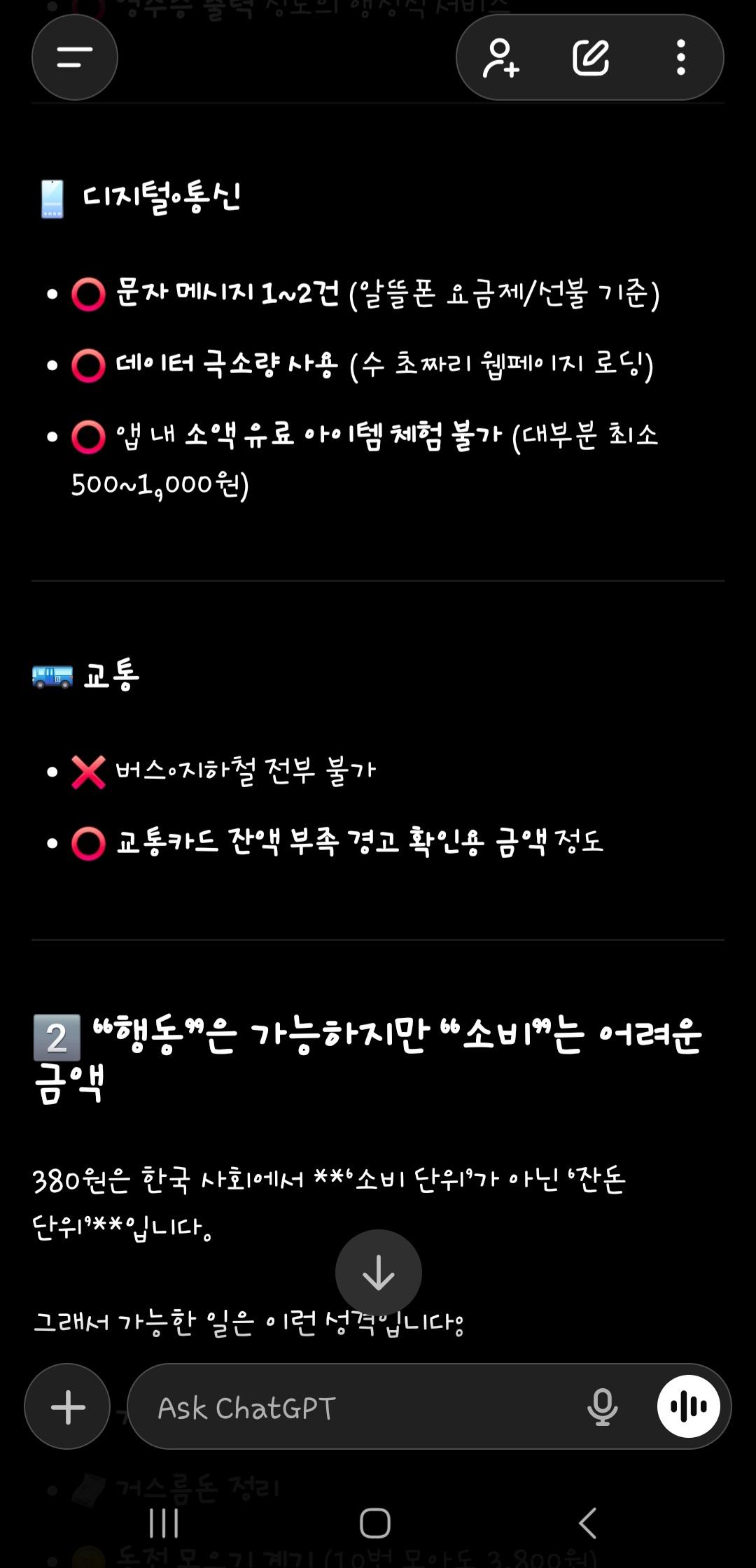The width and height of the screenshot is (756, 1568).
Task: Open the sidebar menu button
Action: click(x=74, y=57)
